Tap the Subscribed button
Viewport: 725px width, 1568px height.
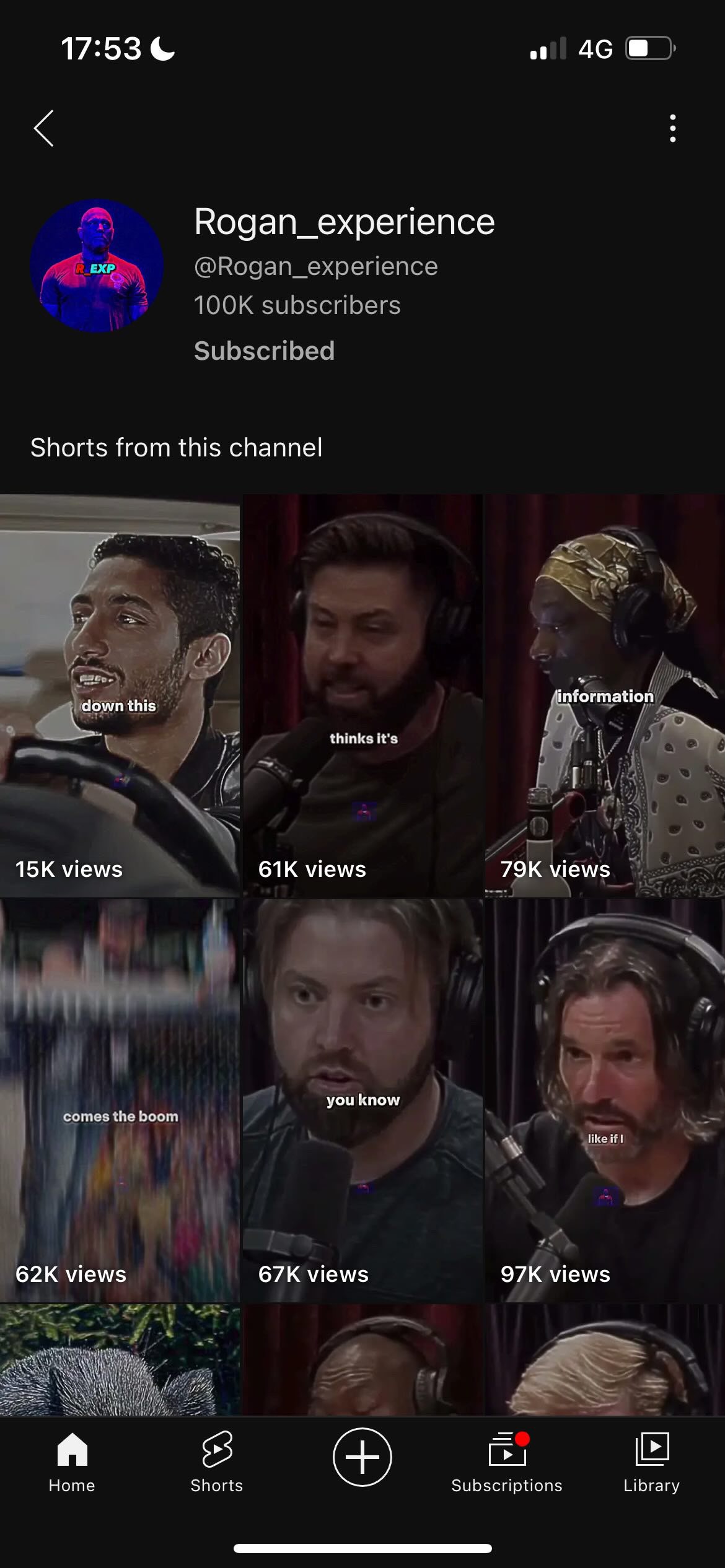tap(265, 351)
